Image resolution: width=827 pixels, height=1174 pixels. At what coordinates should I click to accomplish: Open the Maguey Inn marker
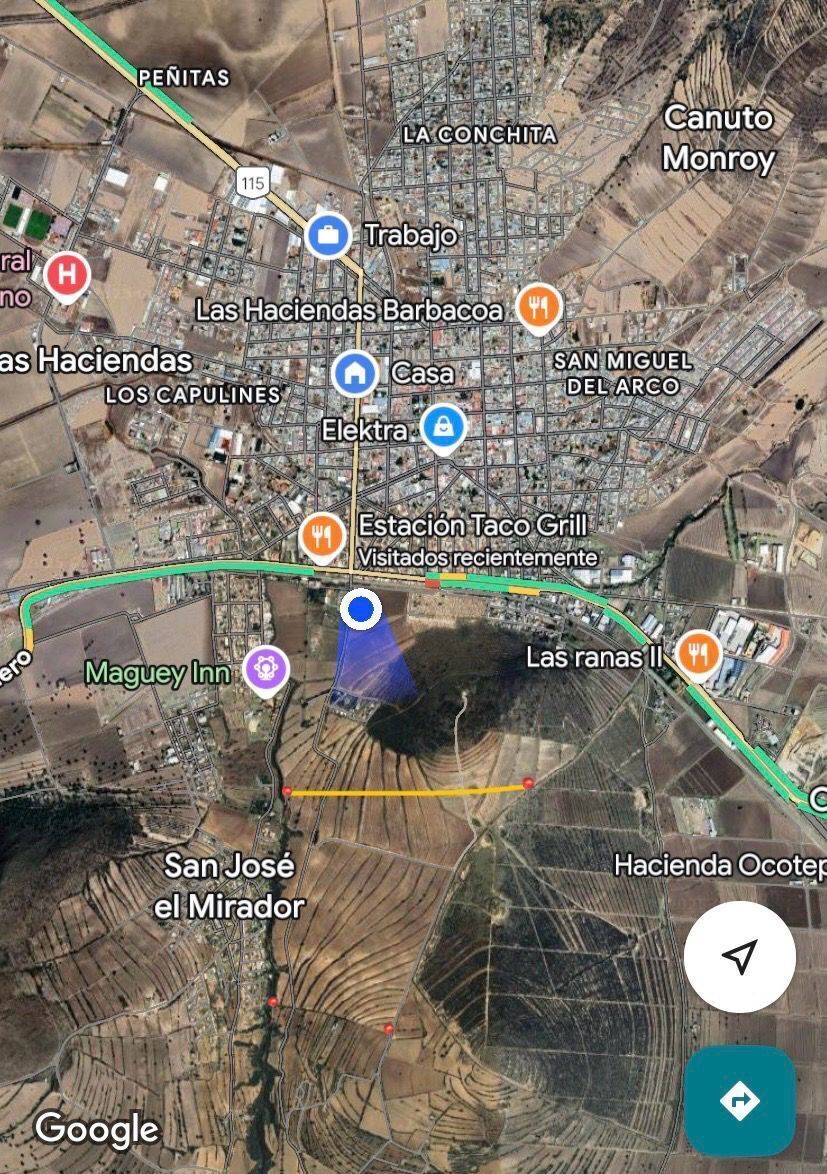pyautogui.click(x=266, y=669)
